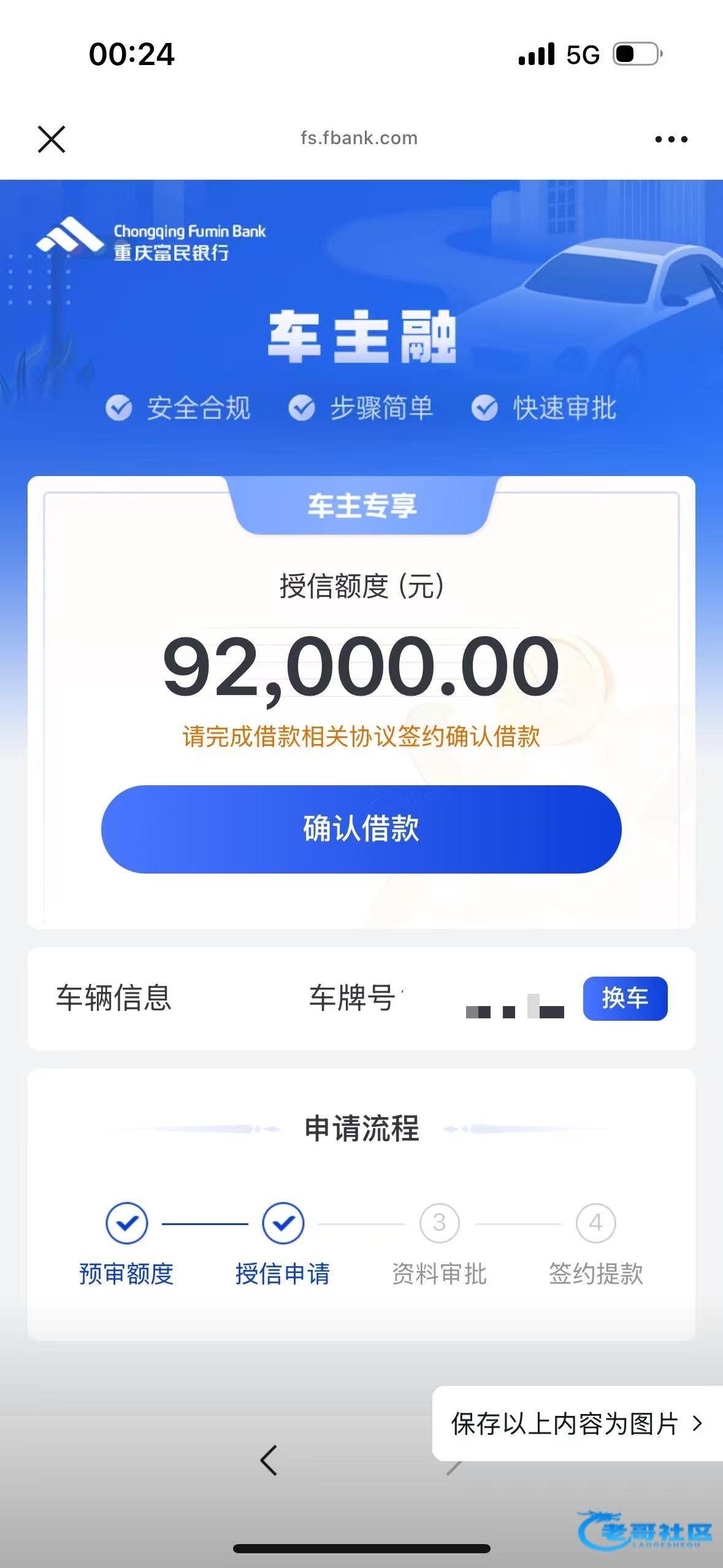This screenshot has height=1568, width=723.
Task: Open the three-dot overflow menu
Action: click(671, 139)
